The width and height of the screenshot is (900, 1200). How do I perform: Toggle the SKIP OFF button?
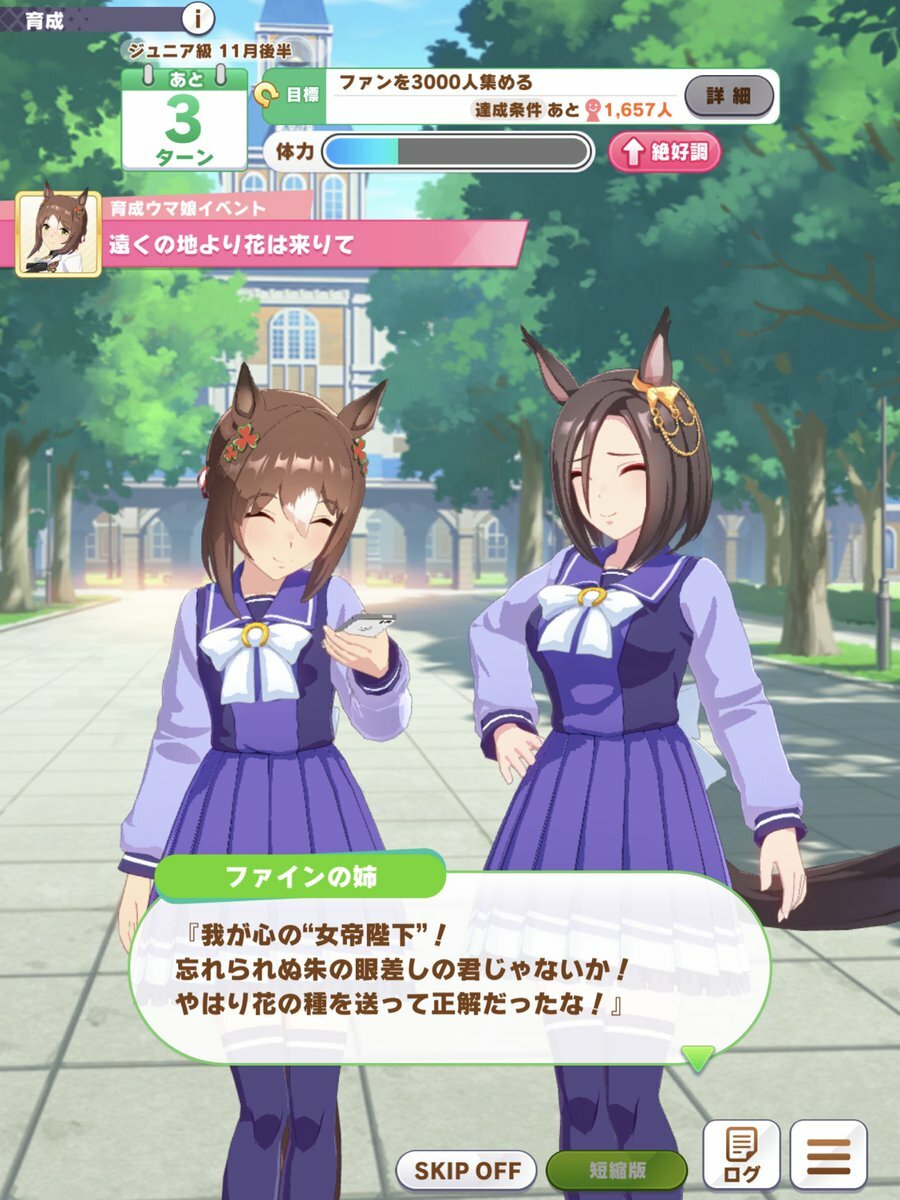(x=468, y=1169)
